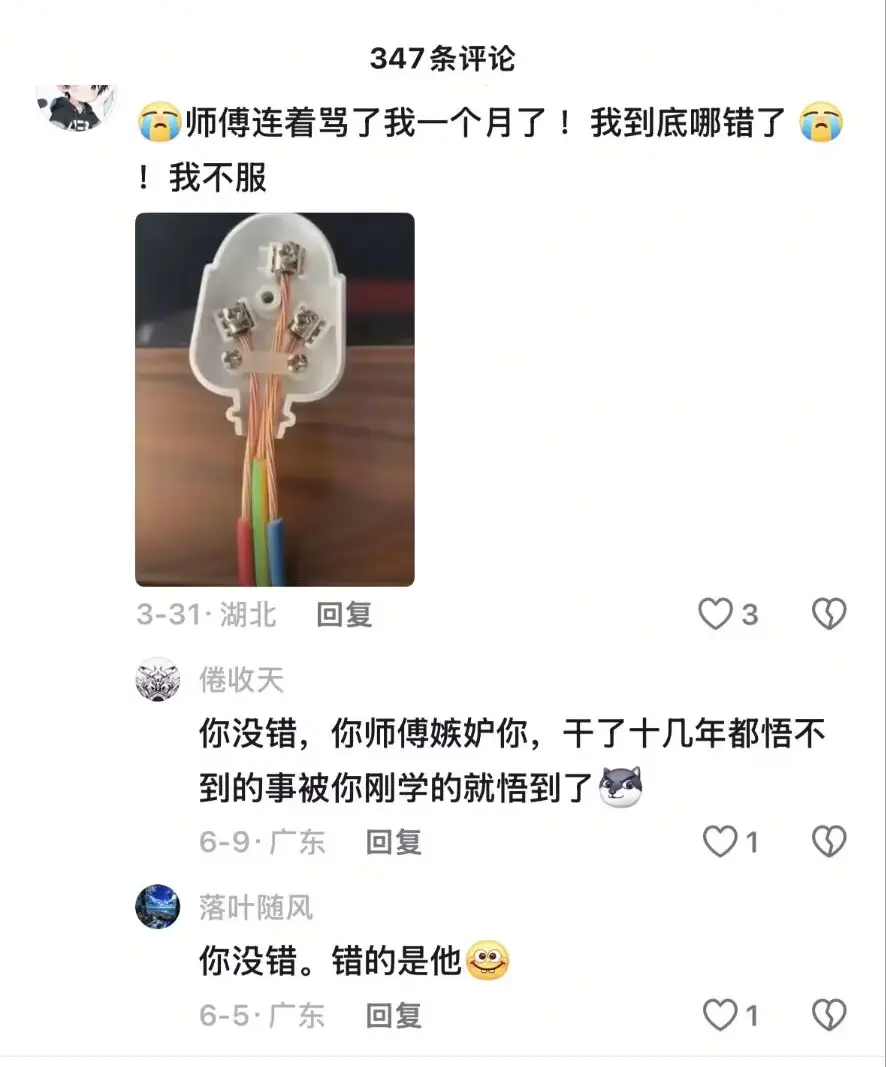
Task: Reply to 落叶随风's comment
Action: tap(393, 1016)
